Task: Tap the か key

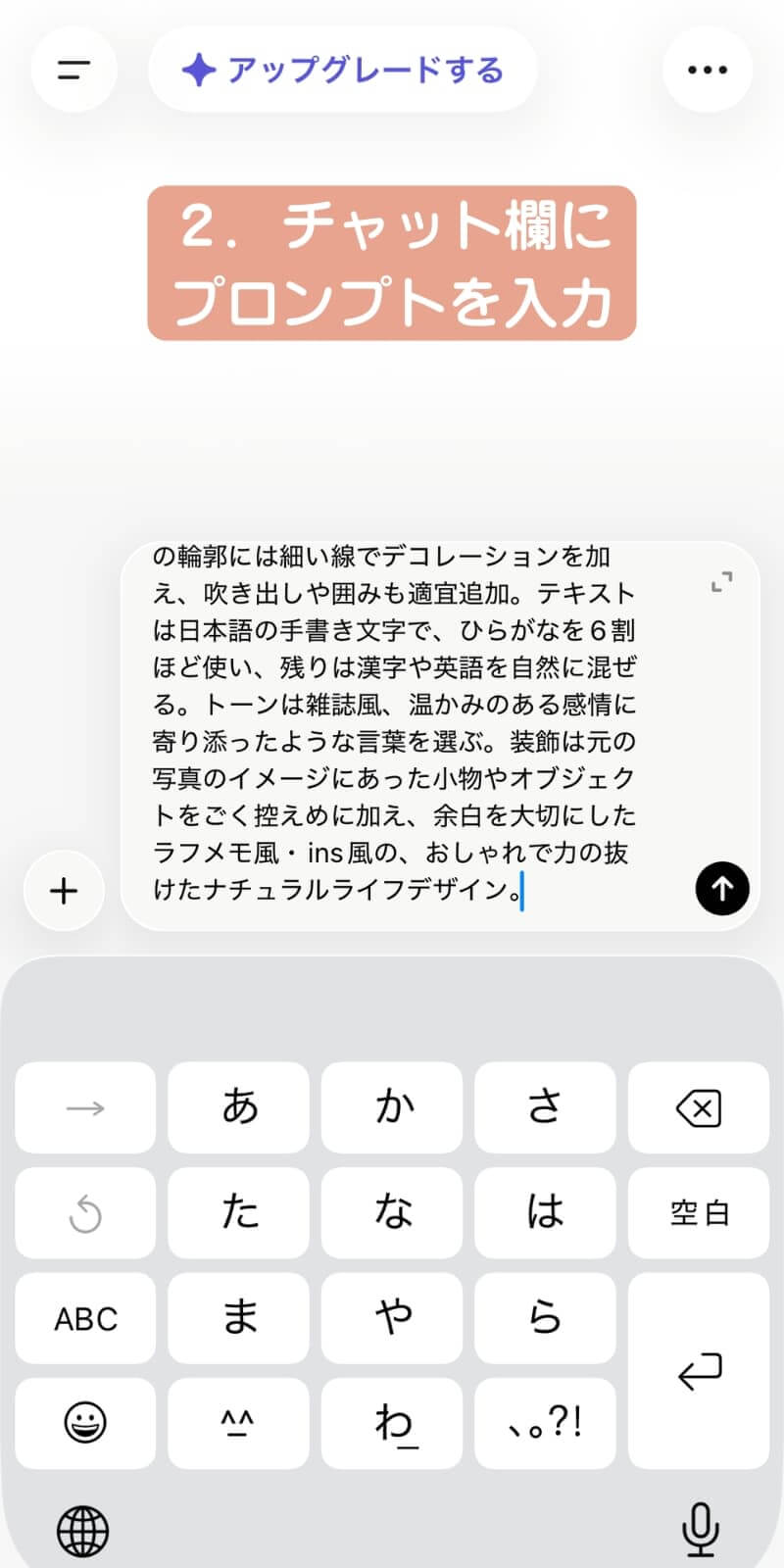Action: tap(392, 1108)
